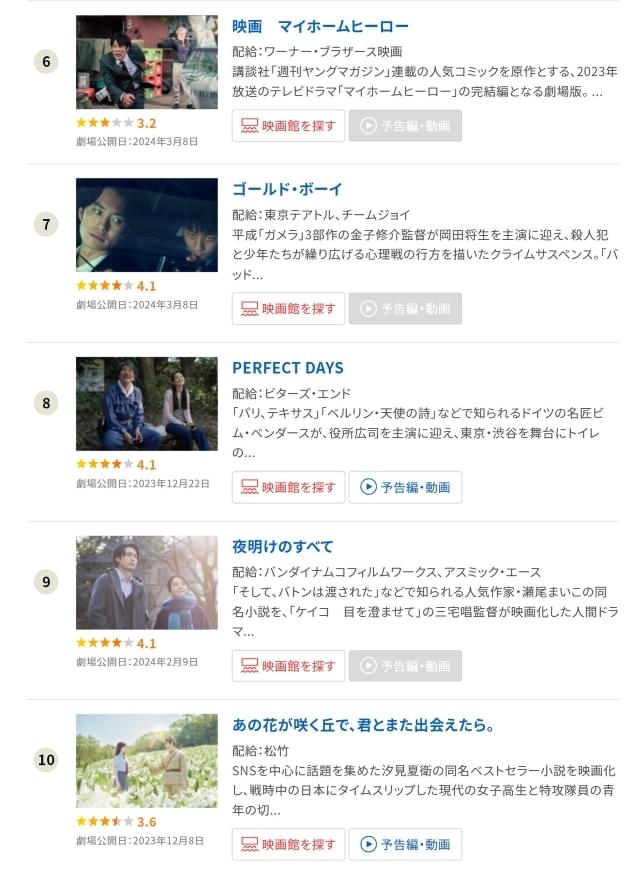Find theaters showing 夜明けのすべて
The image size is (640, 874).
[288, 666]
